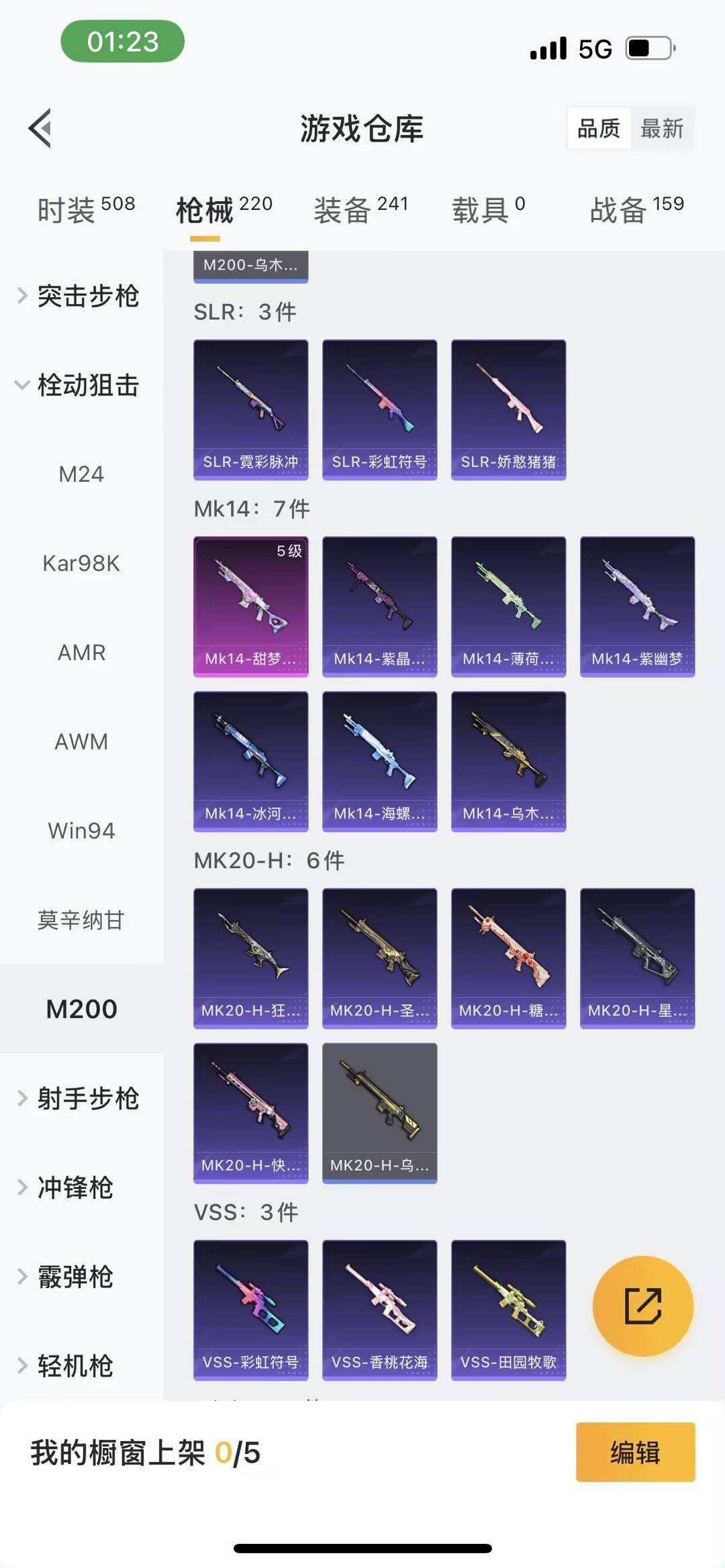Open the level 5 Mk14-甜梦 skin
Screen dimensions: 725x1568
250,606
